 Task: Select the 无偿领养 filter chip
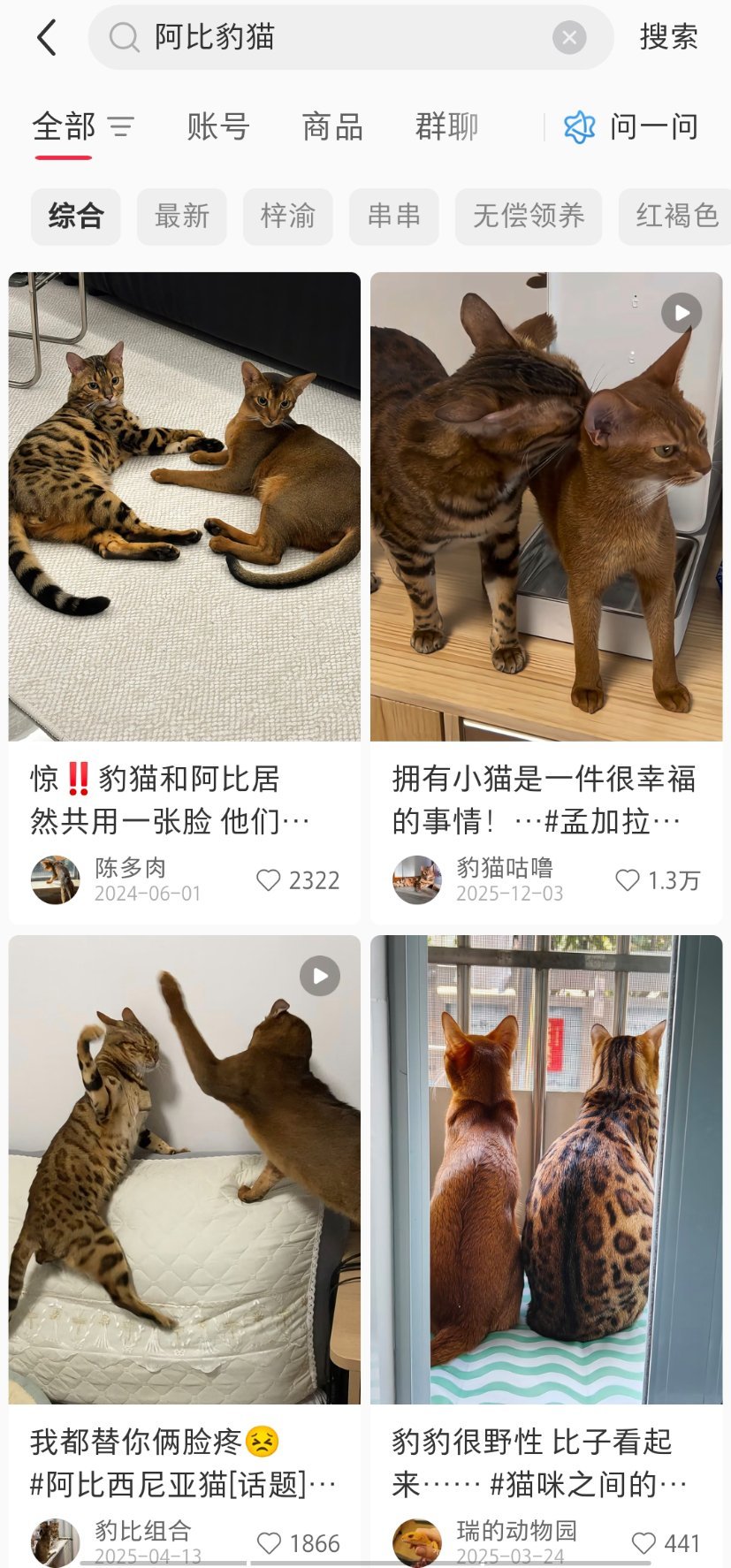[x=528, y=217]
